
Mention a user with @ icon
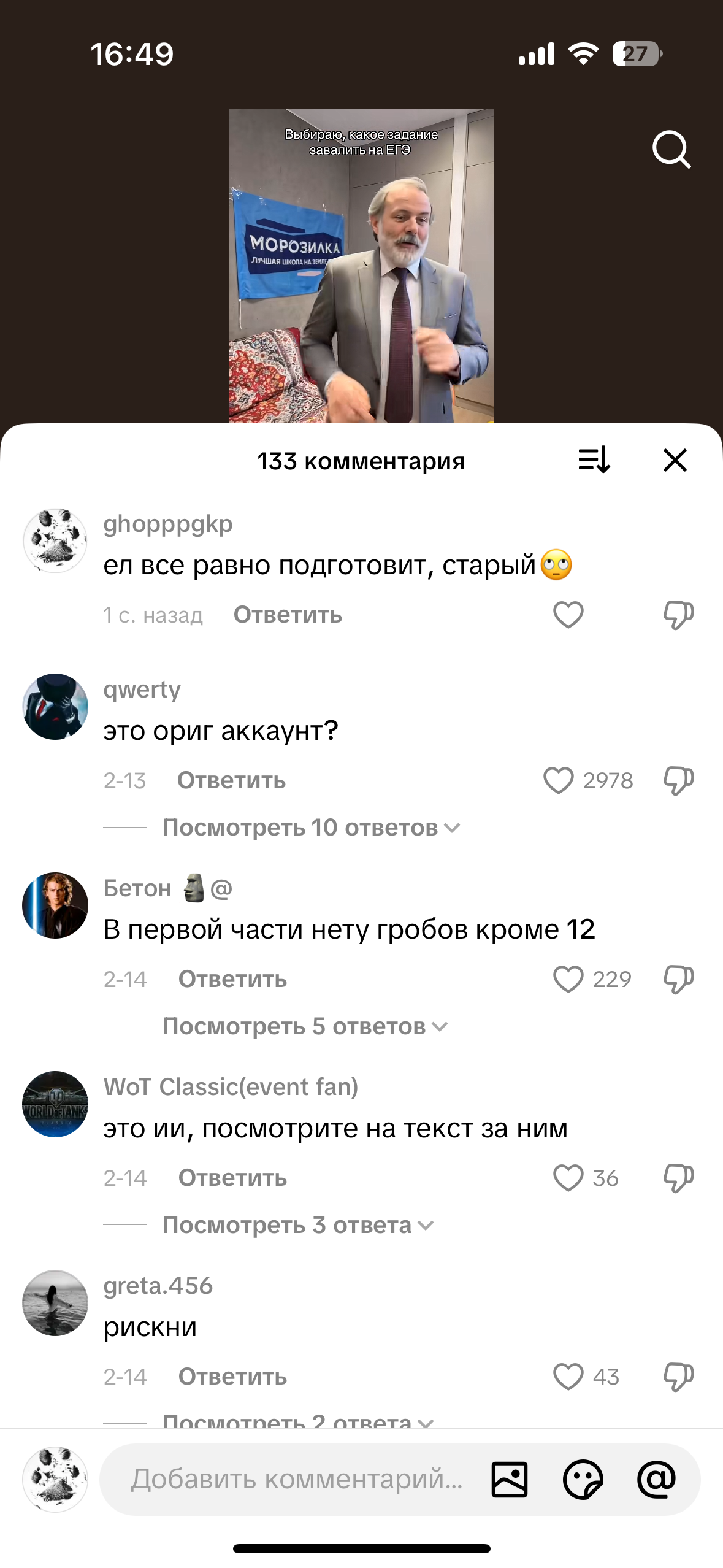tap(656, 1479)
